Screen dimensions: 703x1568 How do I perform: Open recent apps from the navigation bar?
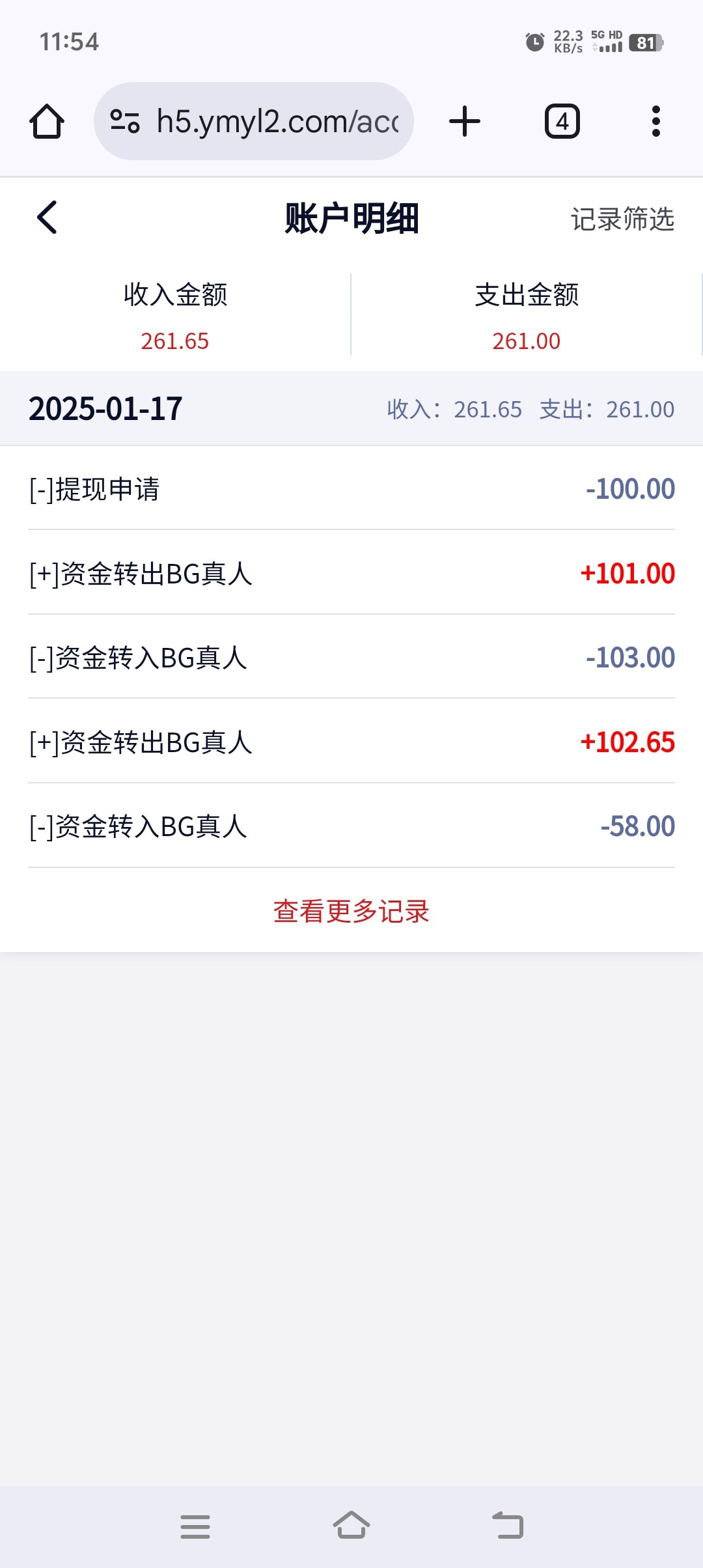pos(195,1526)
